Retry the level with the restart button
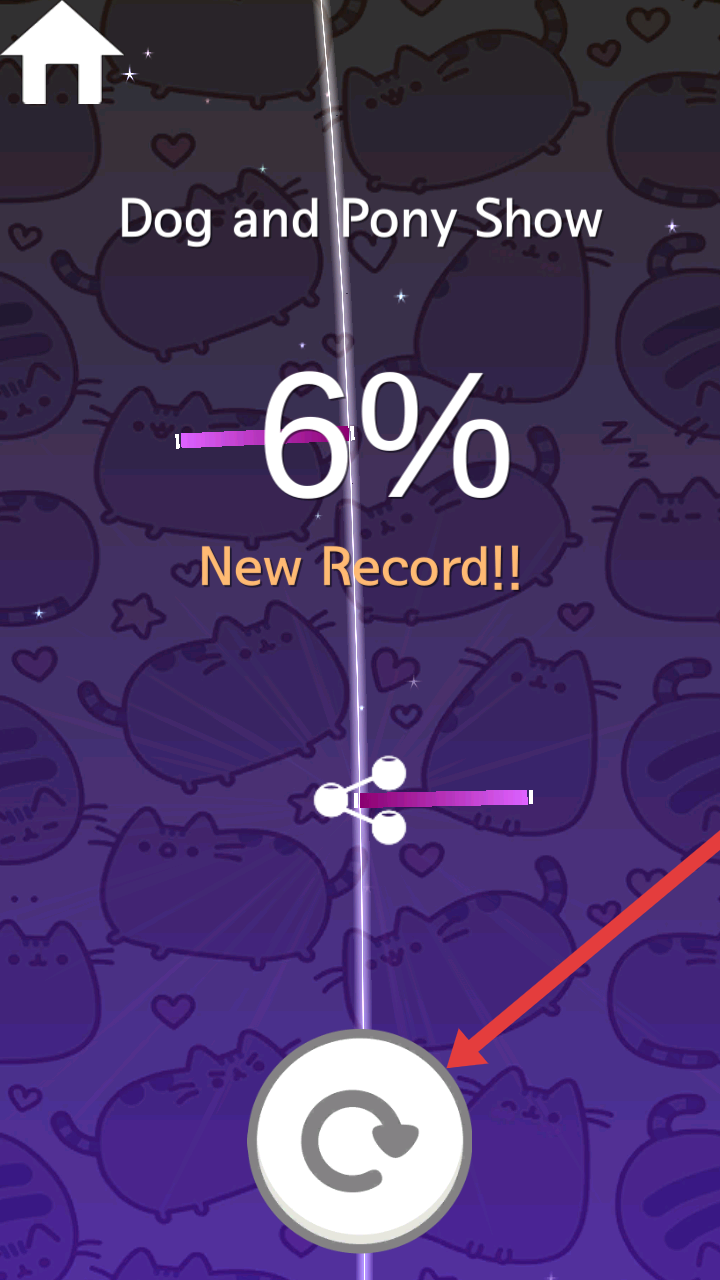Screen dimensions: 720x1280 pos(360,1140)
